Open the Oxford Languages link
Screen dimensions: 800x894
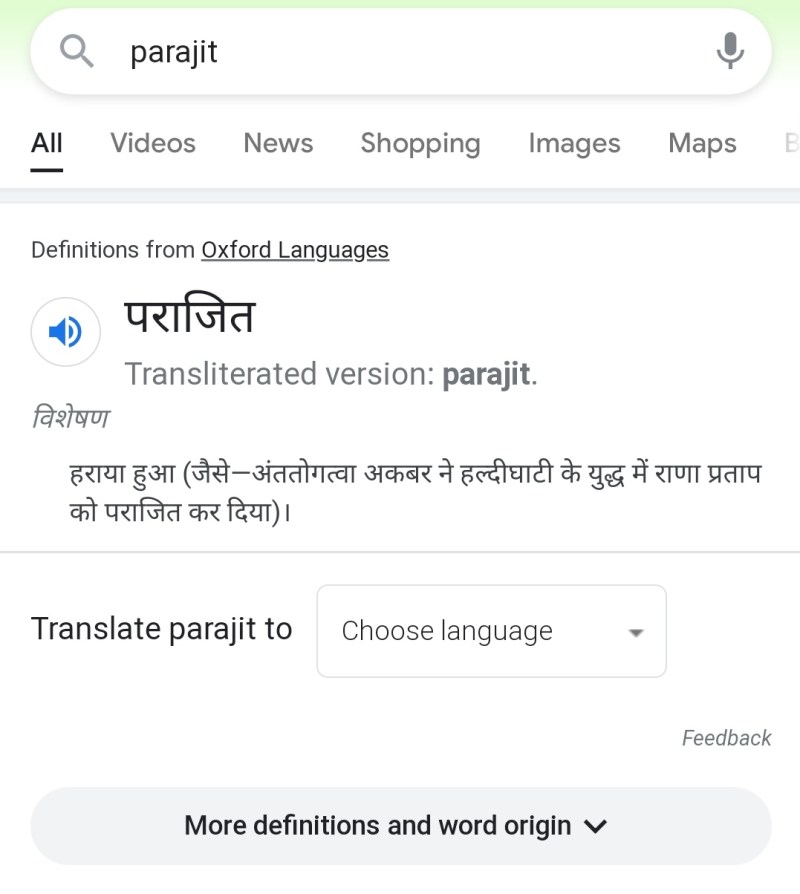295,249
